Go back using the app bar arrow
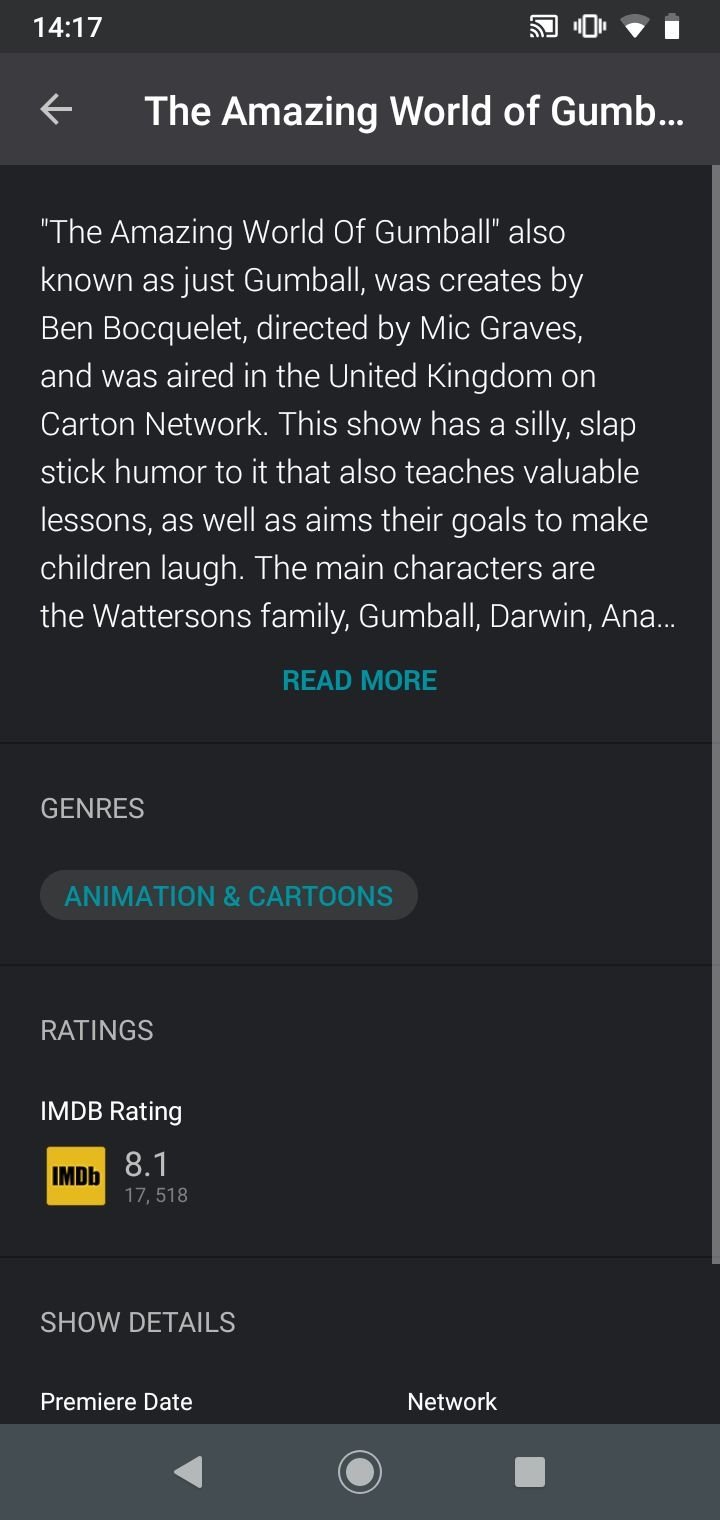This screenshot has height=1520, width=720. 56,110
